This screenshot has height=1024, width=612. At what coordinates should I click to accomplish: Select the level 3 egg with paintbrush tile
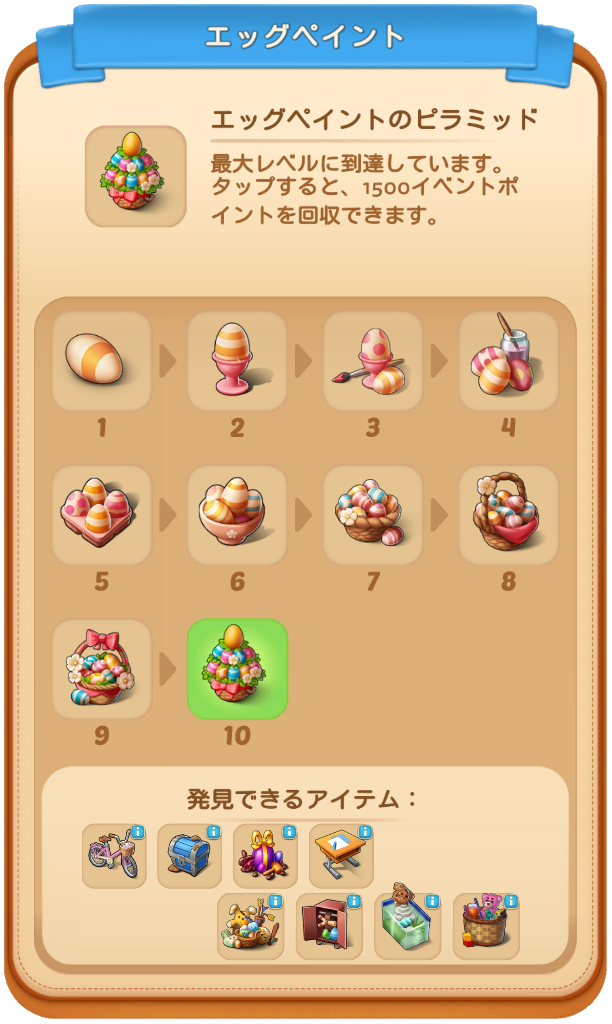click(x=373, y=360)
